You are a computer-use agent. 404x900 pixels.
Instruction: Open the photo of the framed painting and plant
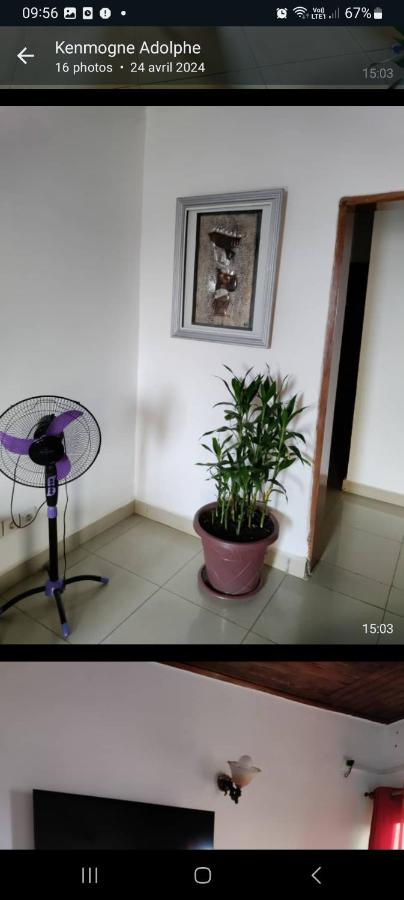[202, 375]
